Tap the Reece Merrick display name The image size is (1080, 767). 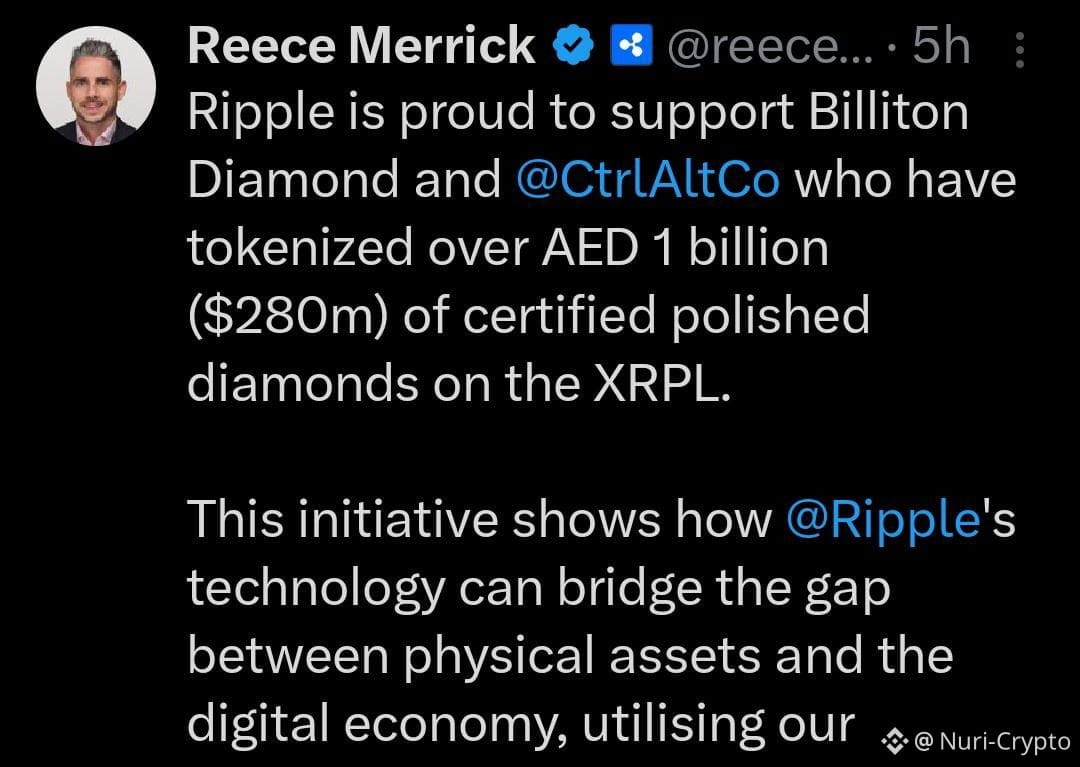point(361,46)
